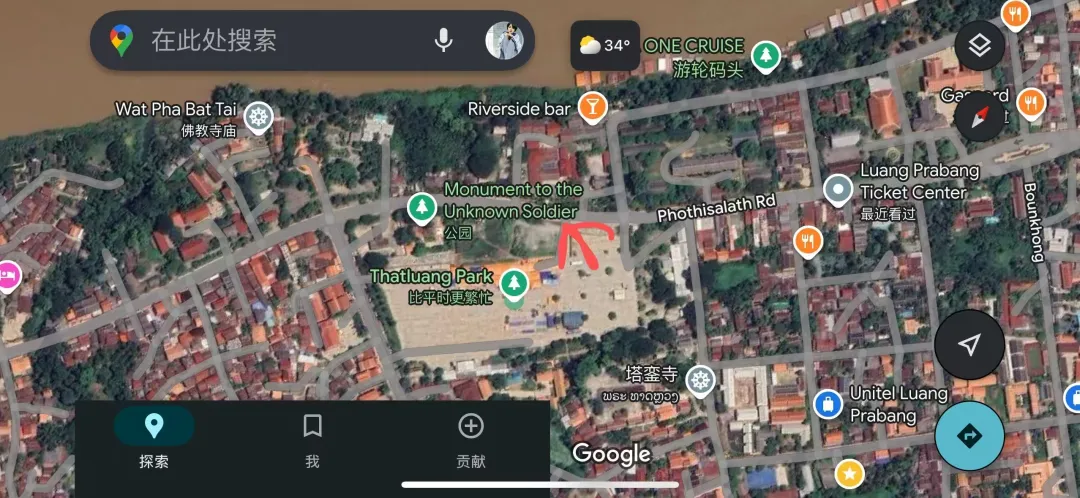Select the 塔銮寺 temple pin
Viewport: 1080px width, 498px height.
(x=702, y=380)
